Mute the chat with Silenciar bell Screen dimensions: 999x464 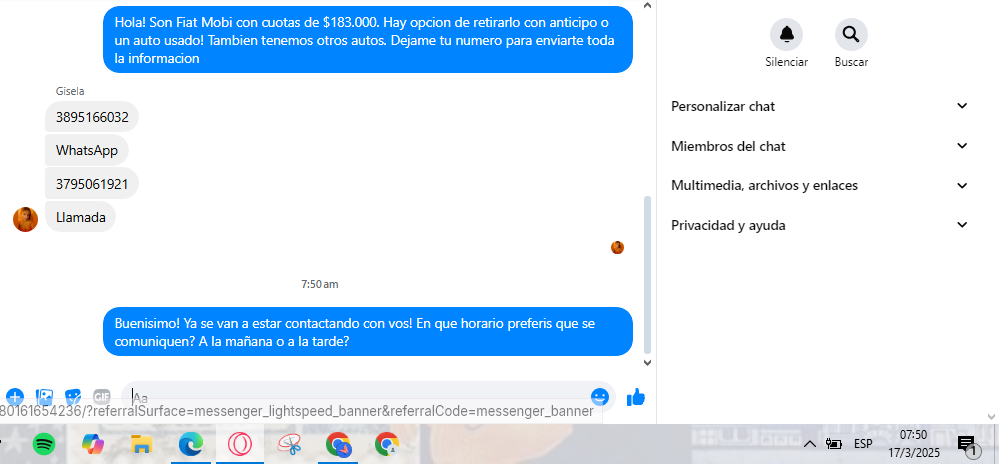click(x=786, y=35)
